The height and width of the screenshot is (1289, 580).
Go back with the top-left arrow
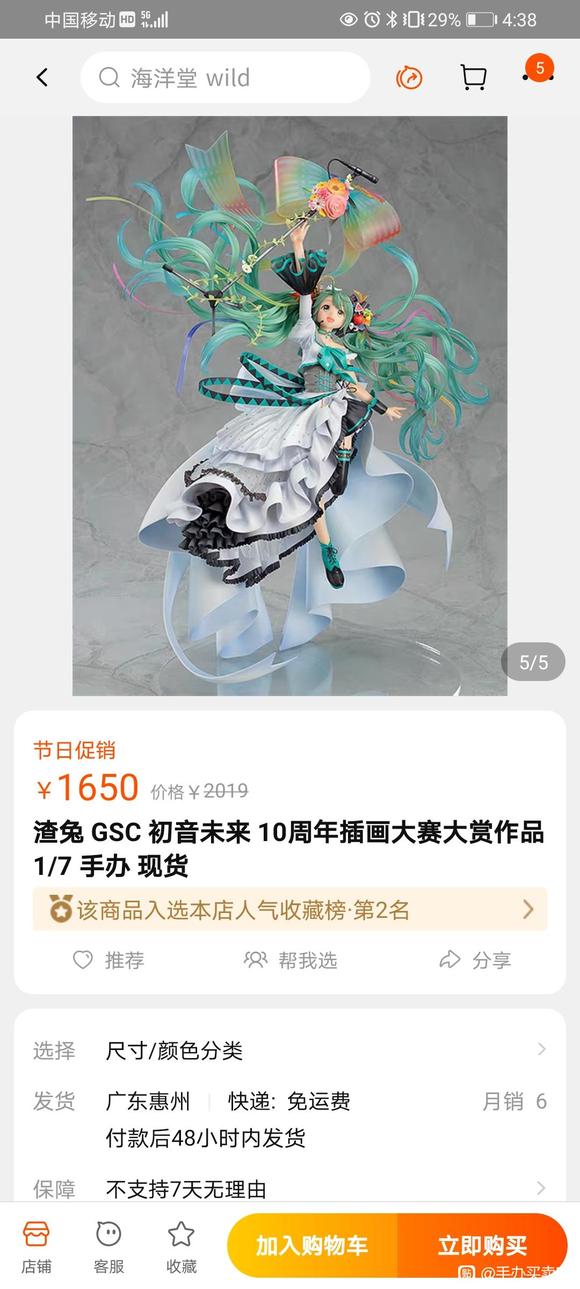coord(42,77)
